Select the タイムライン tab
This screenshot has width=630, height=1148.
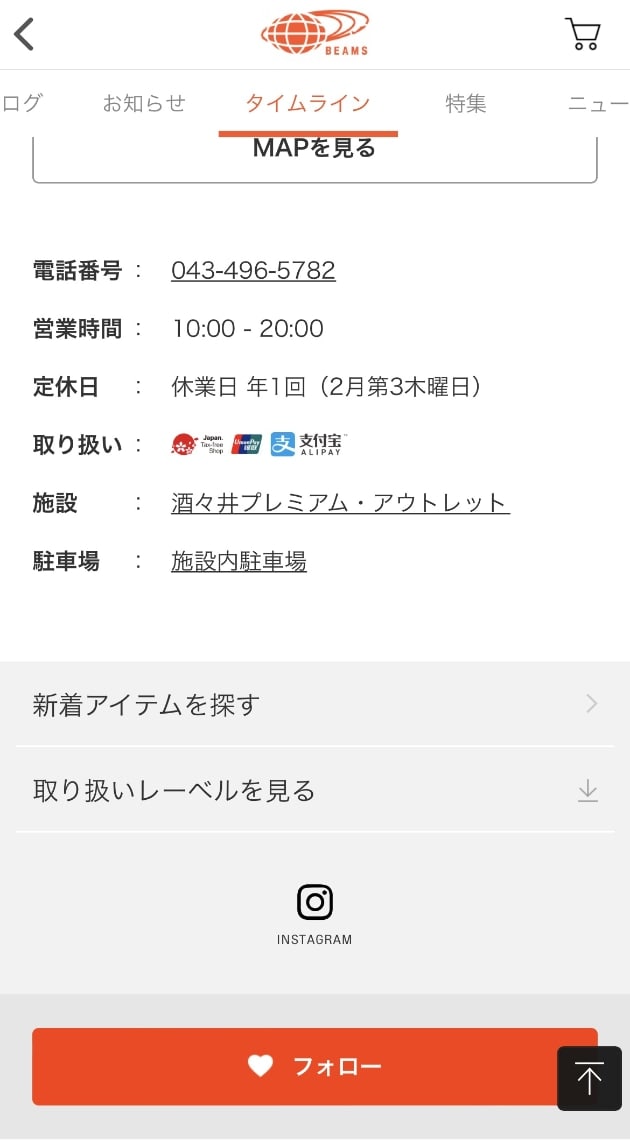pyautogui.click(x=308, y=103)
